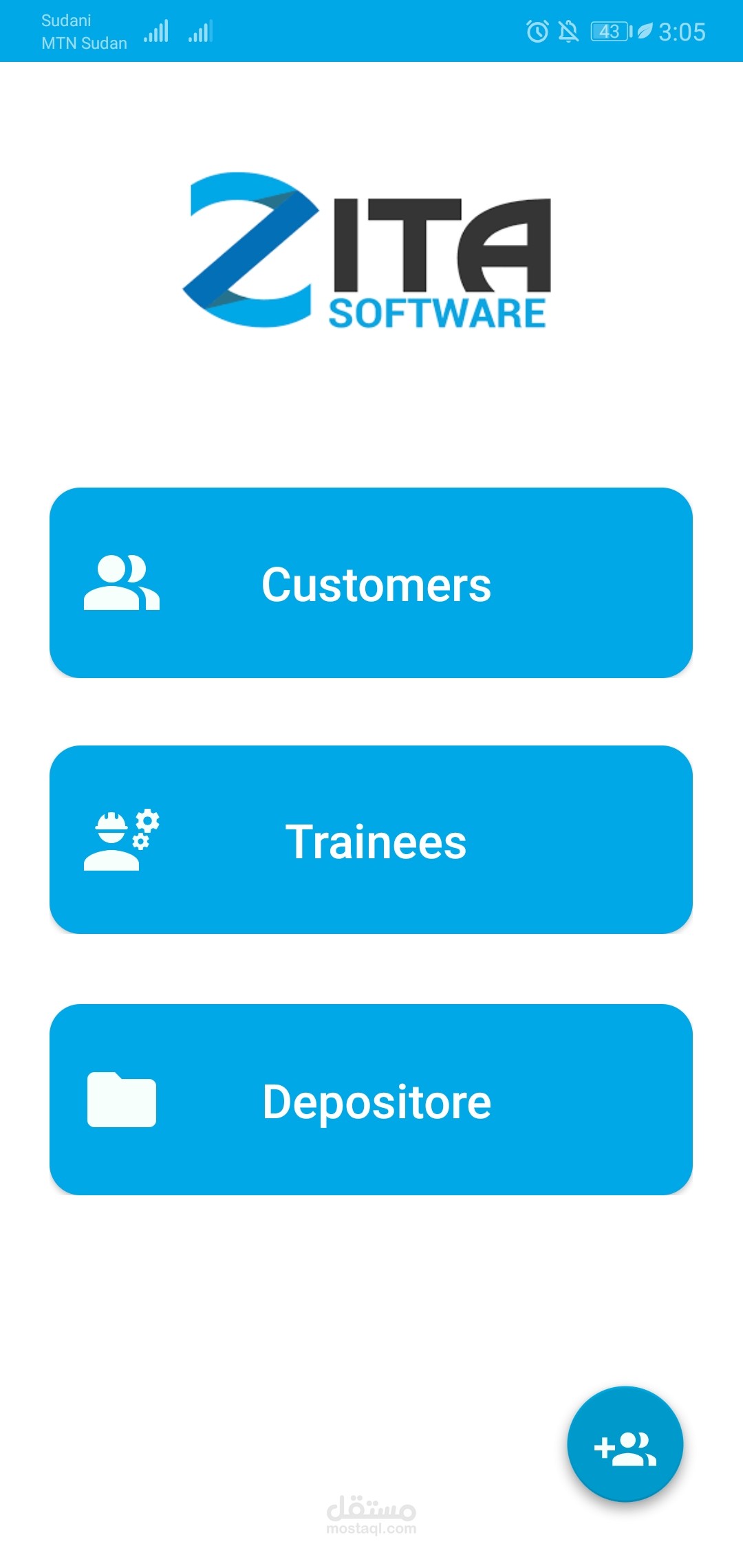Go to the Trainees section

coord(371,840)
